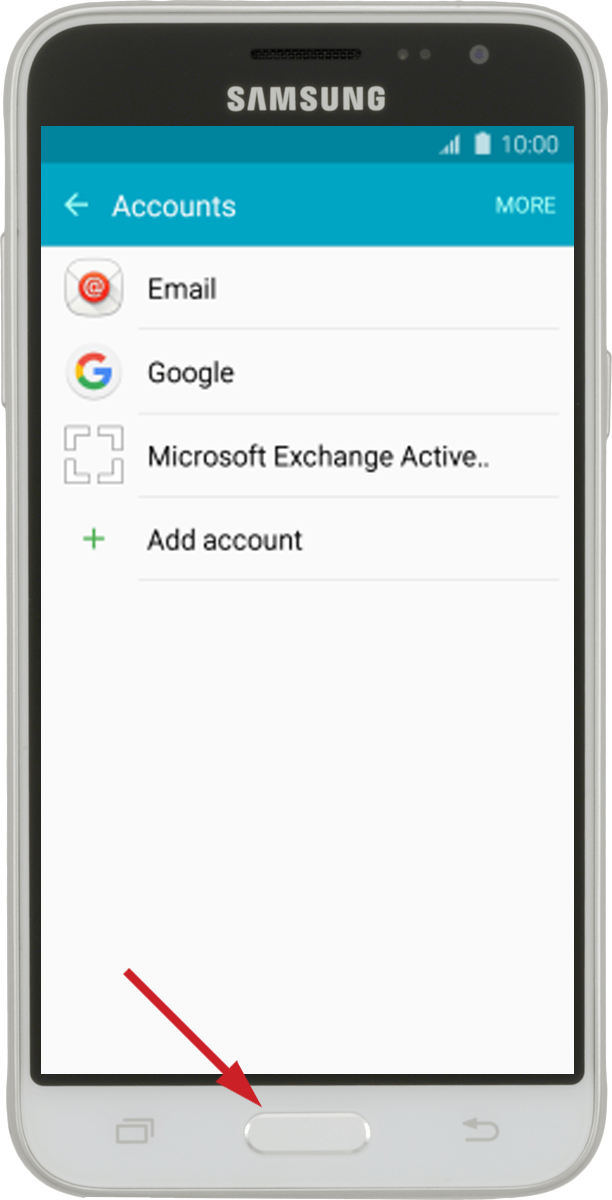Go back from the Accounts screen
The width and height of the screenshot is (612, 1200).
point(76,206)
